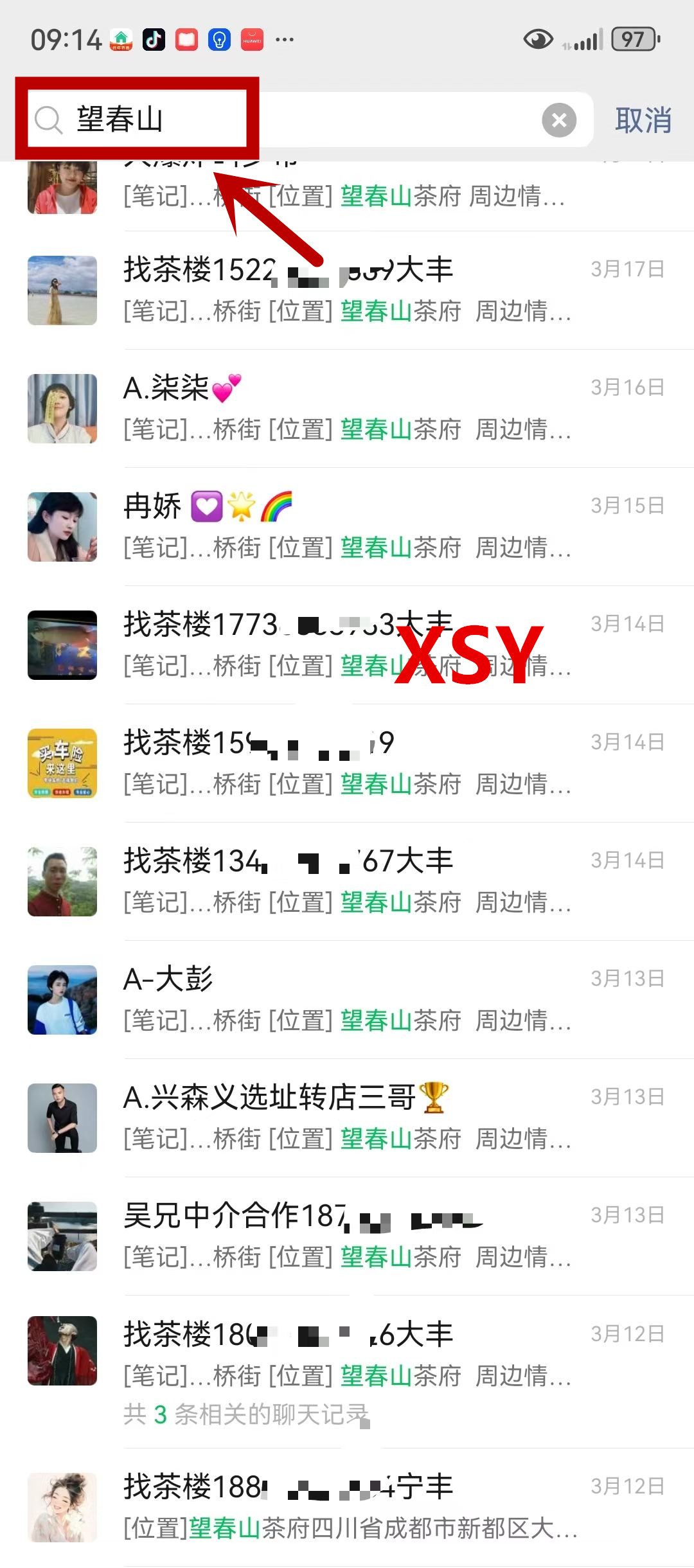Screen dimensions: 694x1568
Task: Clear the search text with the X button
Action: [558, 120]
